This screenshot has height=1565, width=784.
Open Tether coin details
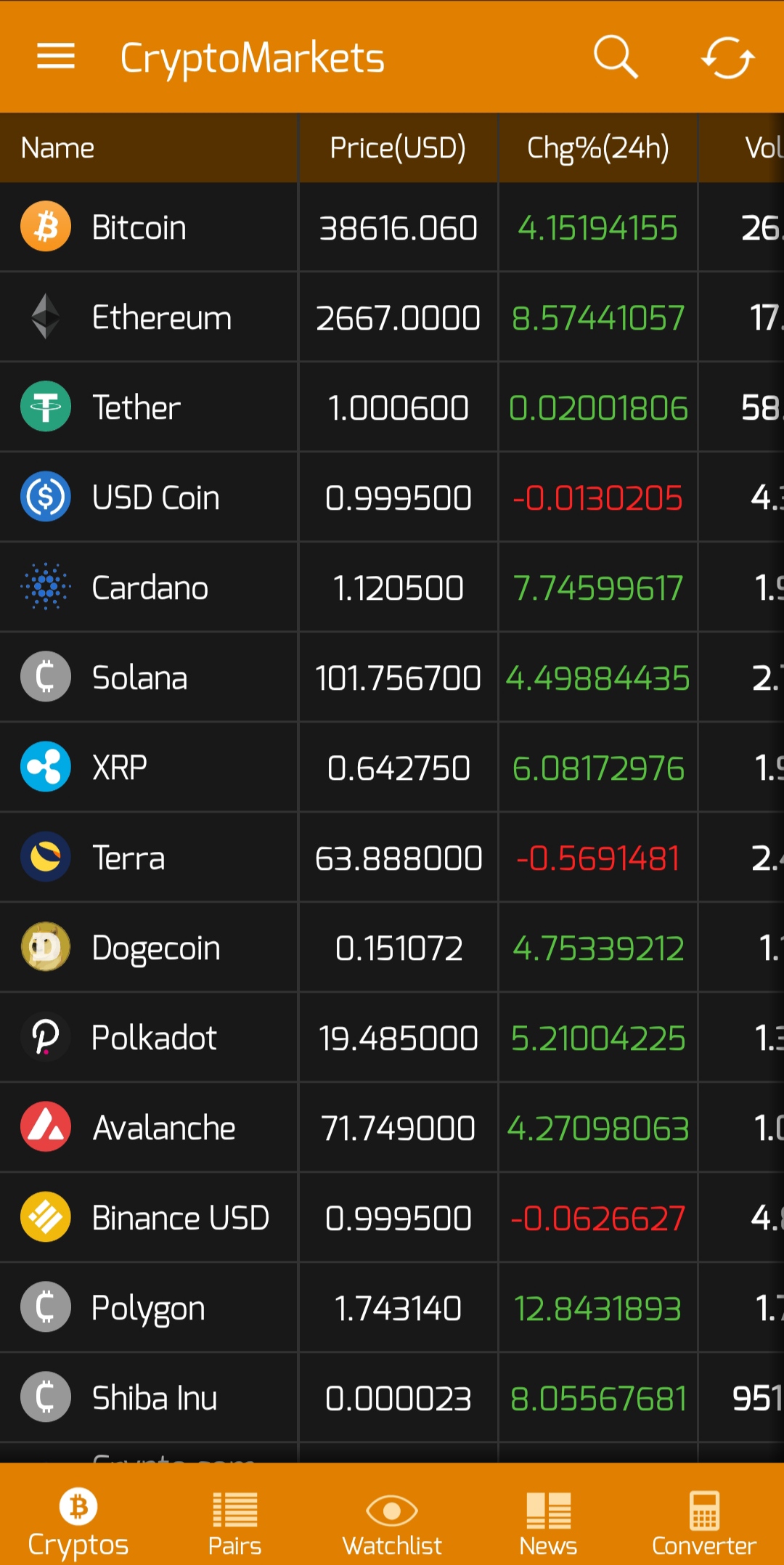pyautogui.click(x=136, y=408)
